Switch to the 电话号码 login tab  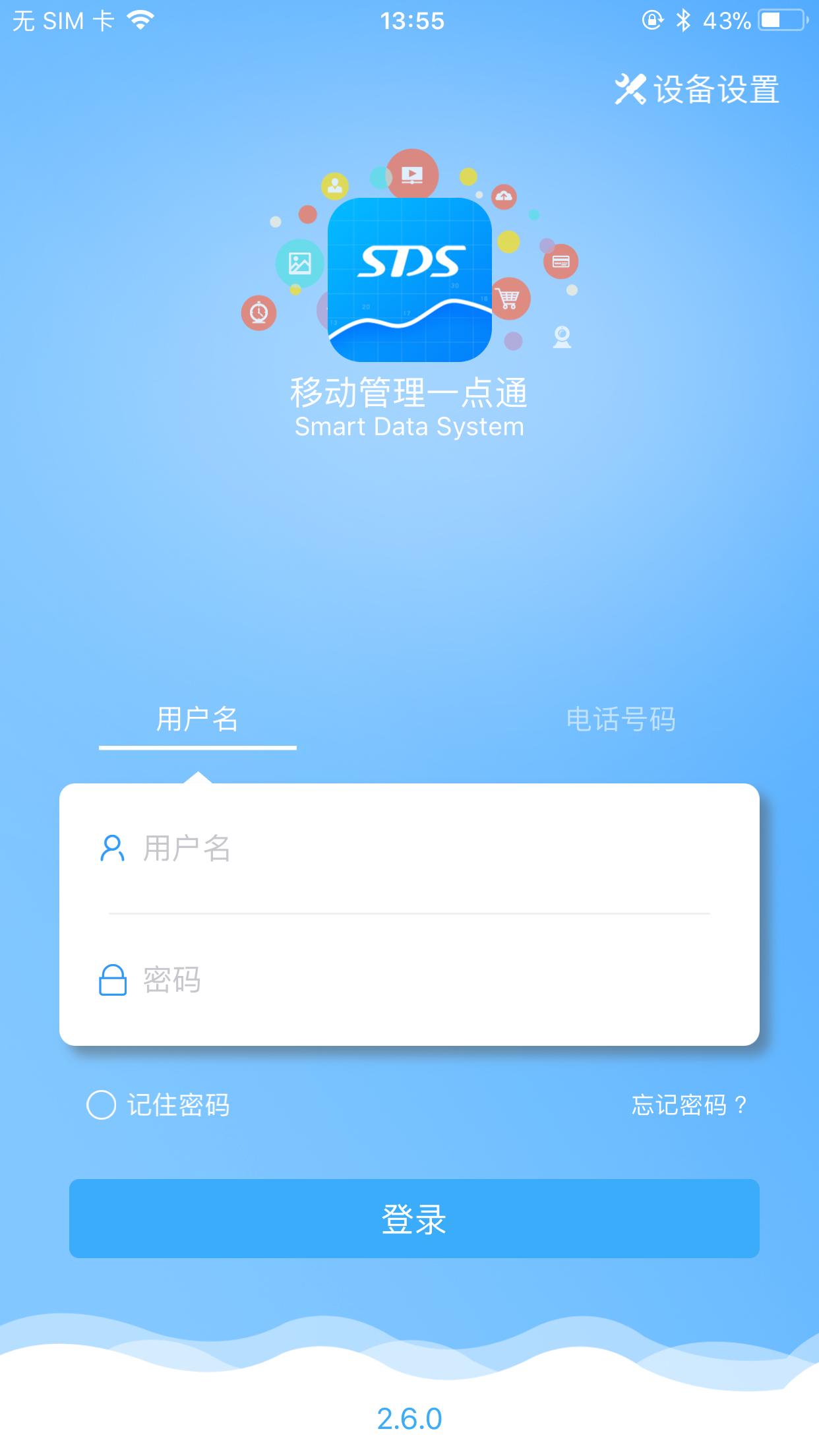[x=621, y=719]
